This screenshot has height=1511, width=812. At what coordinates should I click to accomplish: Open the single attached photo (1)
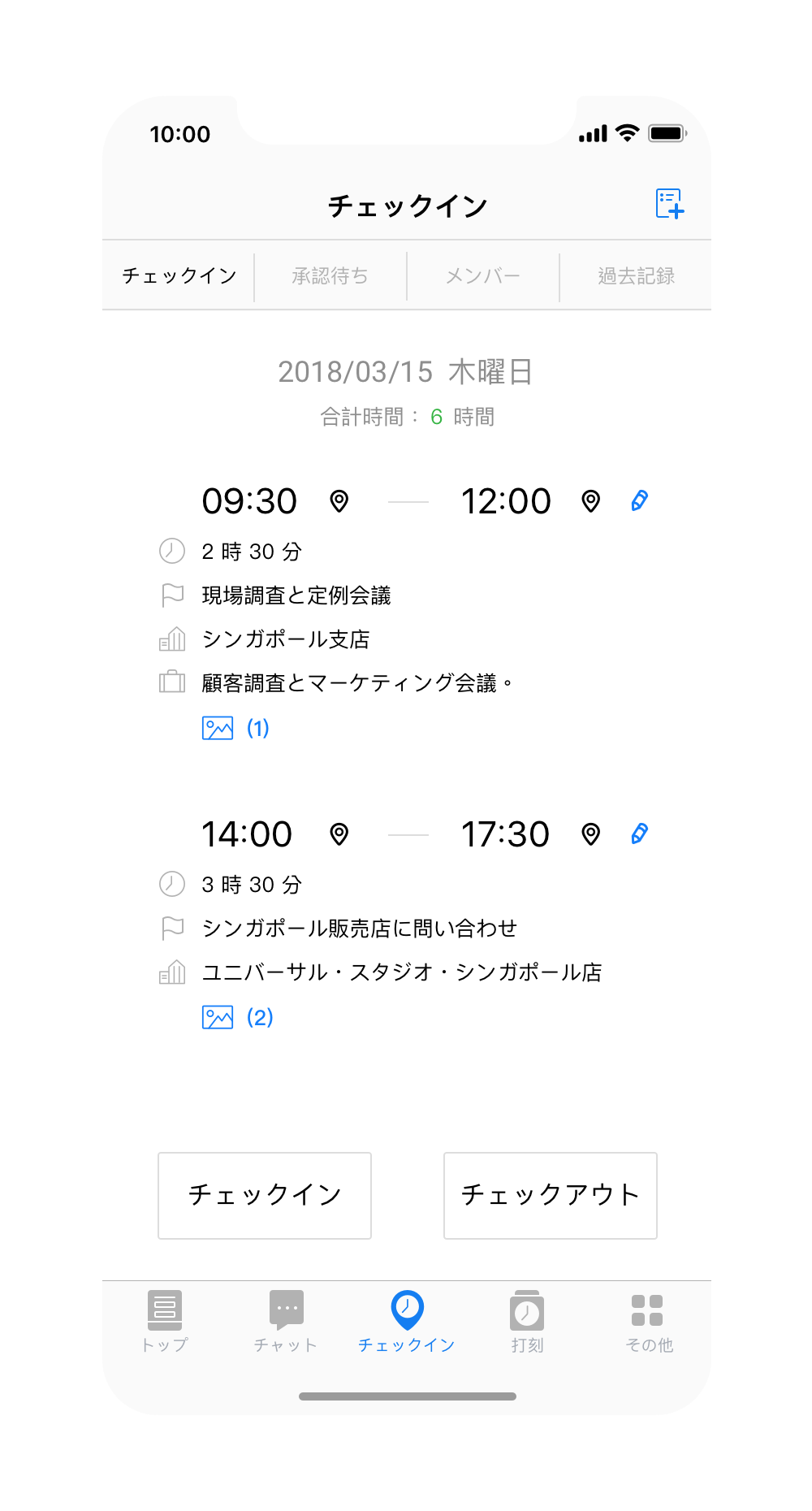coord(235,728)
